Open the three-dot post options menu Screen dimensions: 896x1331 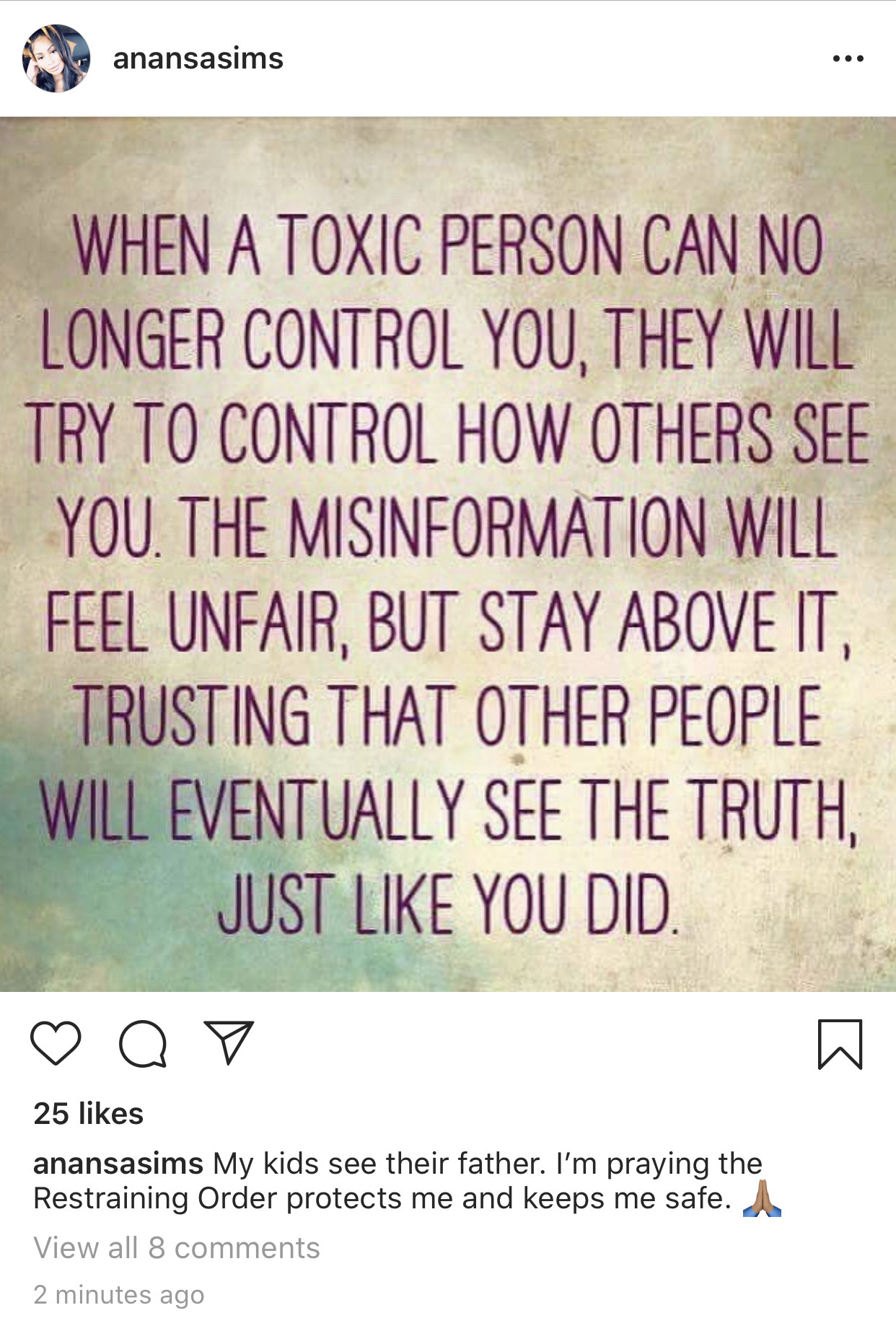click(x=848, y=58)
